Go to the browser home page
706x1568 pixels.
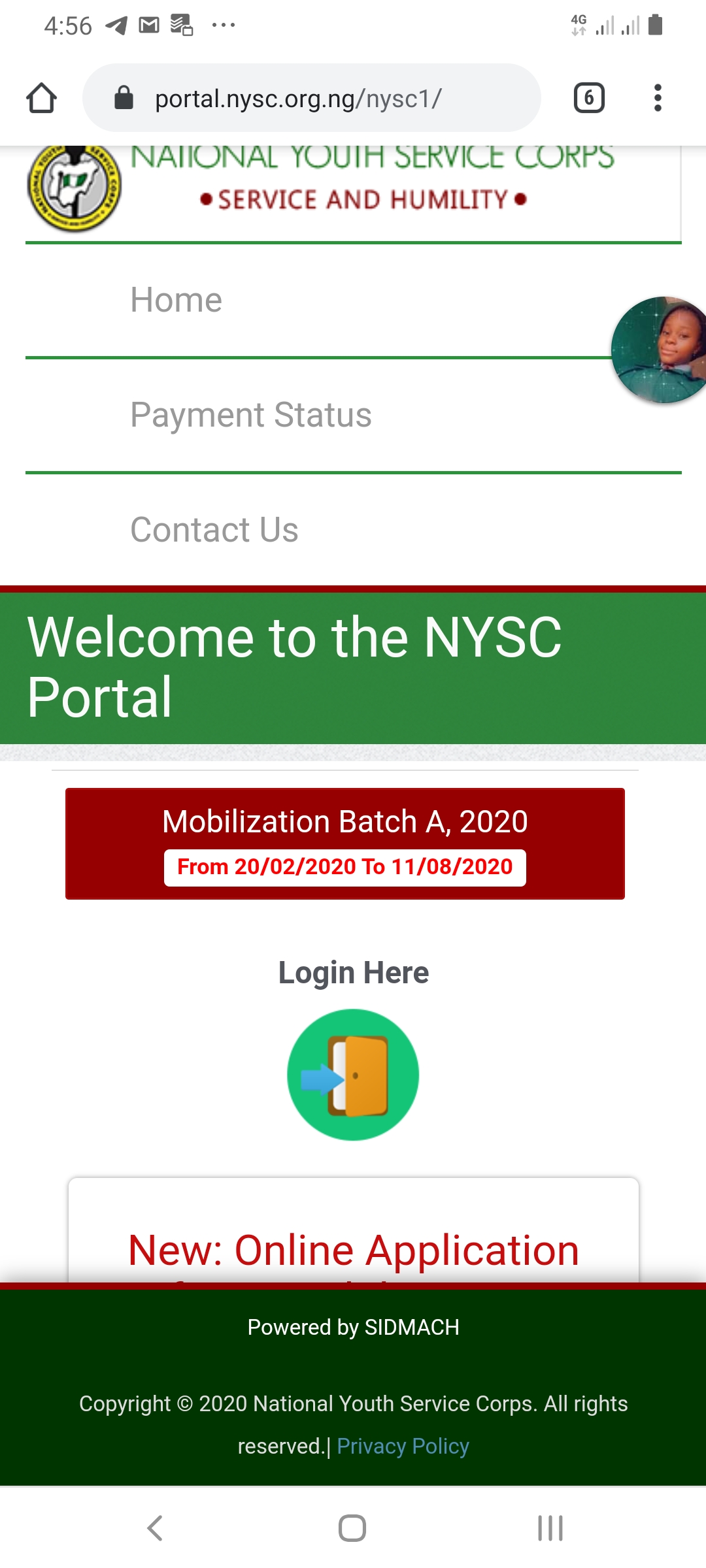pyautogui.click(x=41, y=98)
